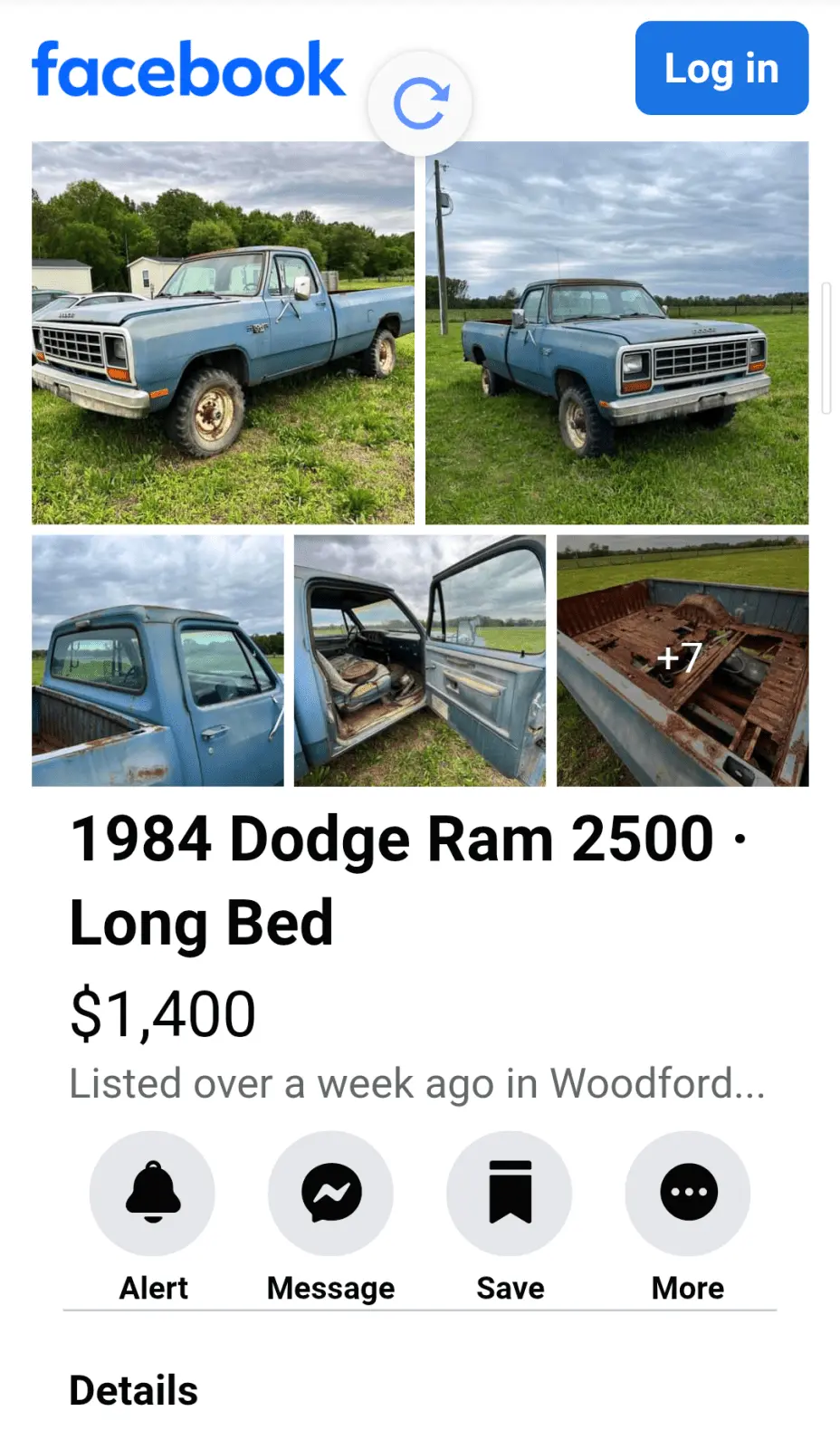840x1449 pixels.
Task: Open the first photo of the truck's front left
Action: 223,332
